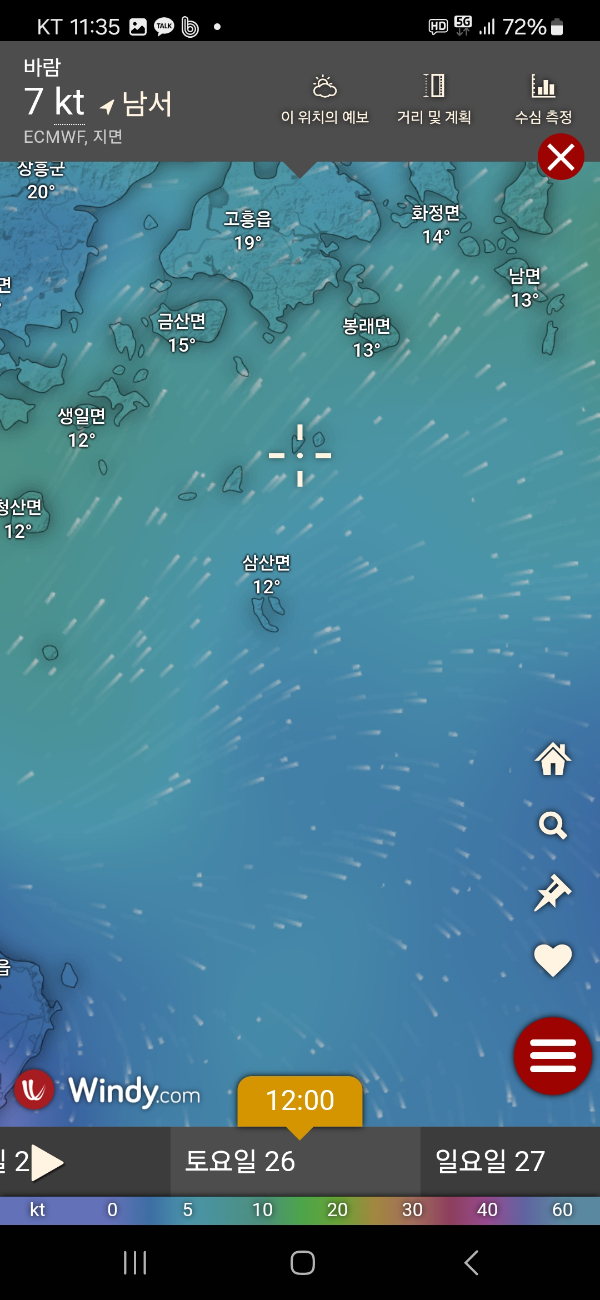Select 토요일 26 on the timeline
Image resolution: width=600 pixels, height=1300 pixels.
point(240,1161)
